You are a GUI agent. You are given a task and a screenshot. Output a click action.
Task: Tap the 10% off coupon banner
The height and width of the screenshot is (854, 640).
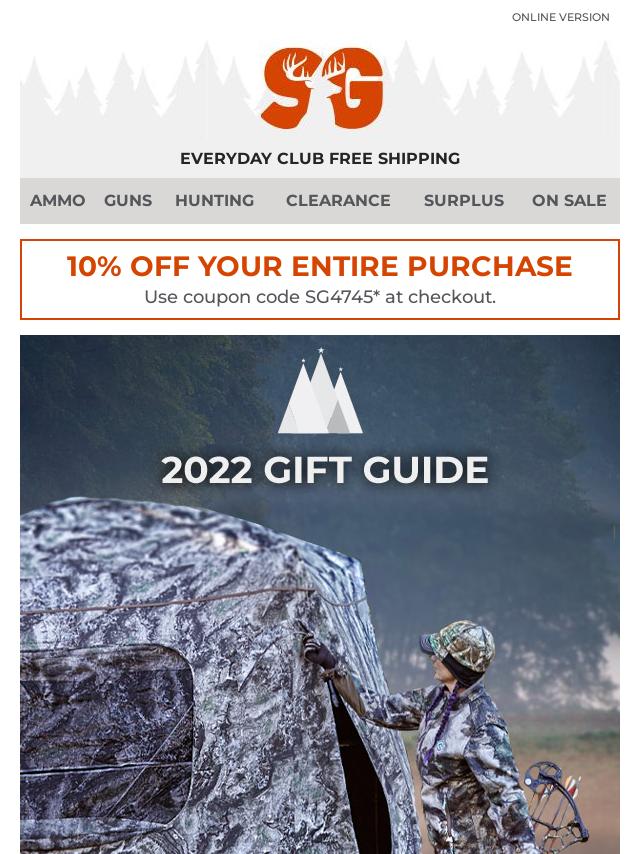[x=320, y=280]
